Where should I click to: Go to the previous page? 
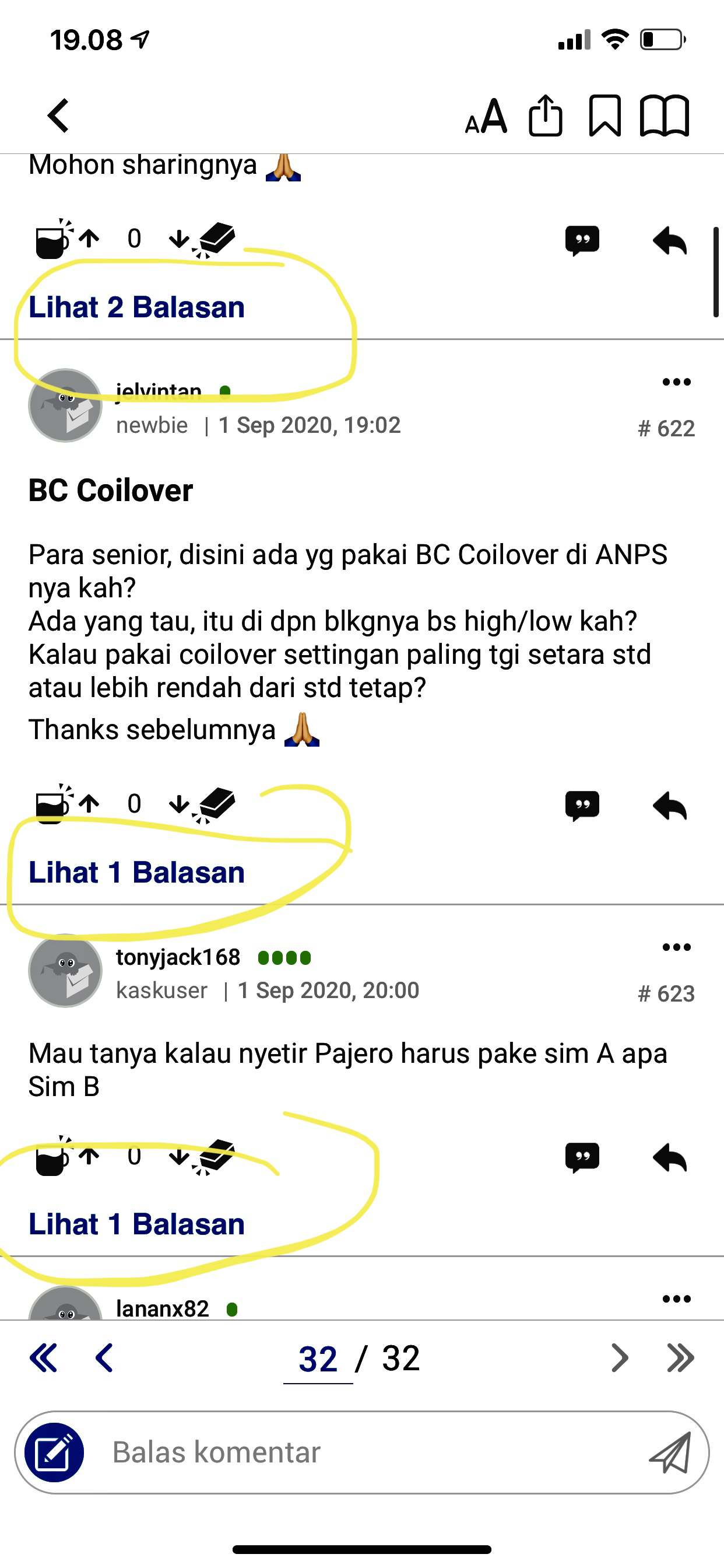tap(104, 1358)
